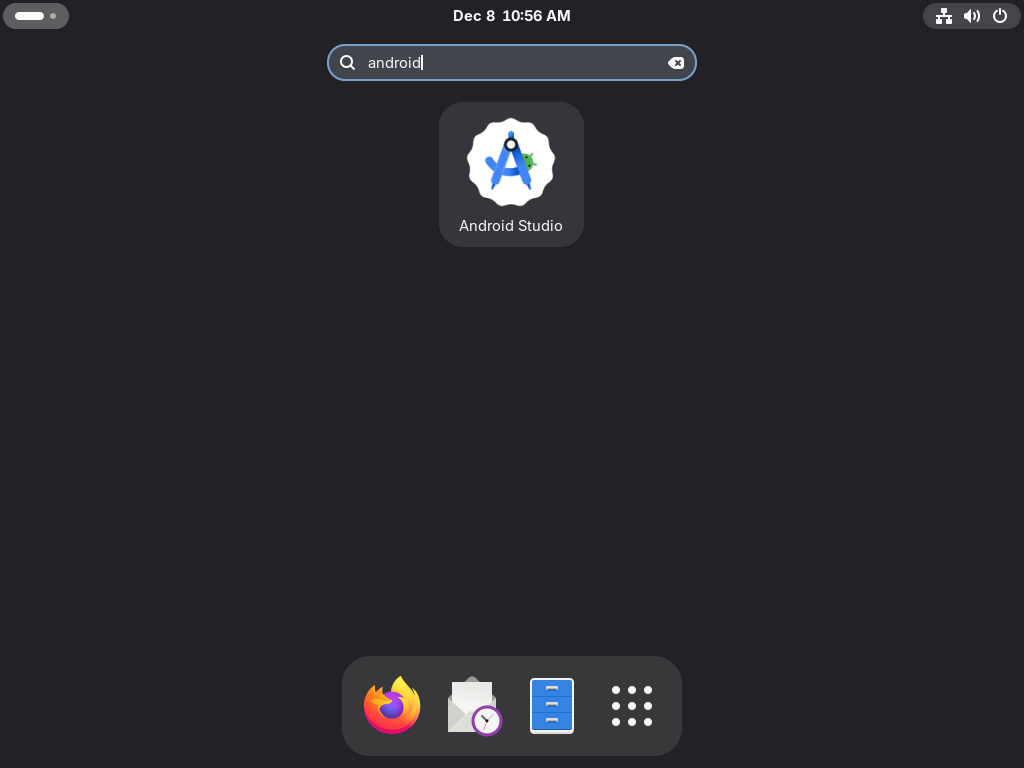Viewport: 1024px width, 768px height.
Task: Open Android Studio from search results
Action: pyautogui.click(x=511, y=174)
